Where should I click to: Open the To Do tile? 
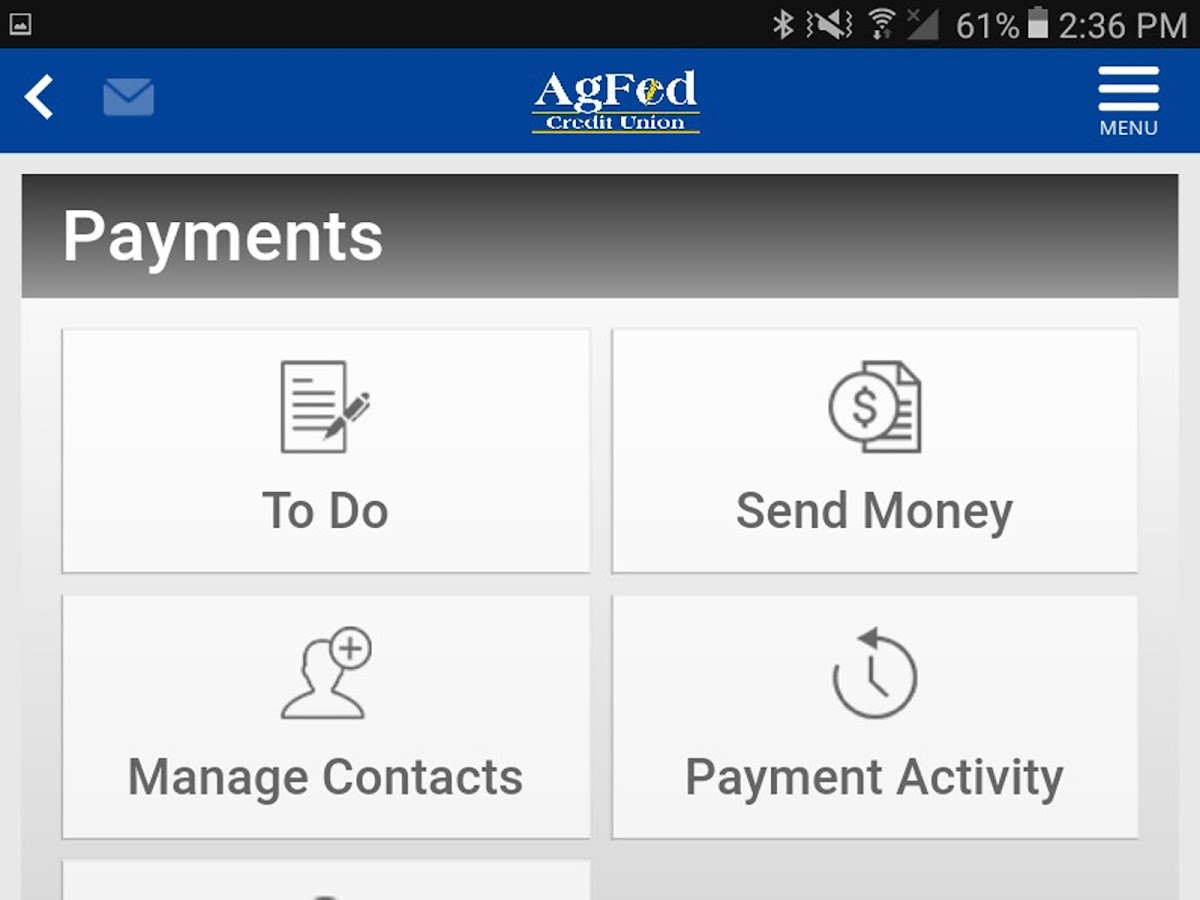point(326,450)
